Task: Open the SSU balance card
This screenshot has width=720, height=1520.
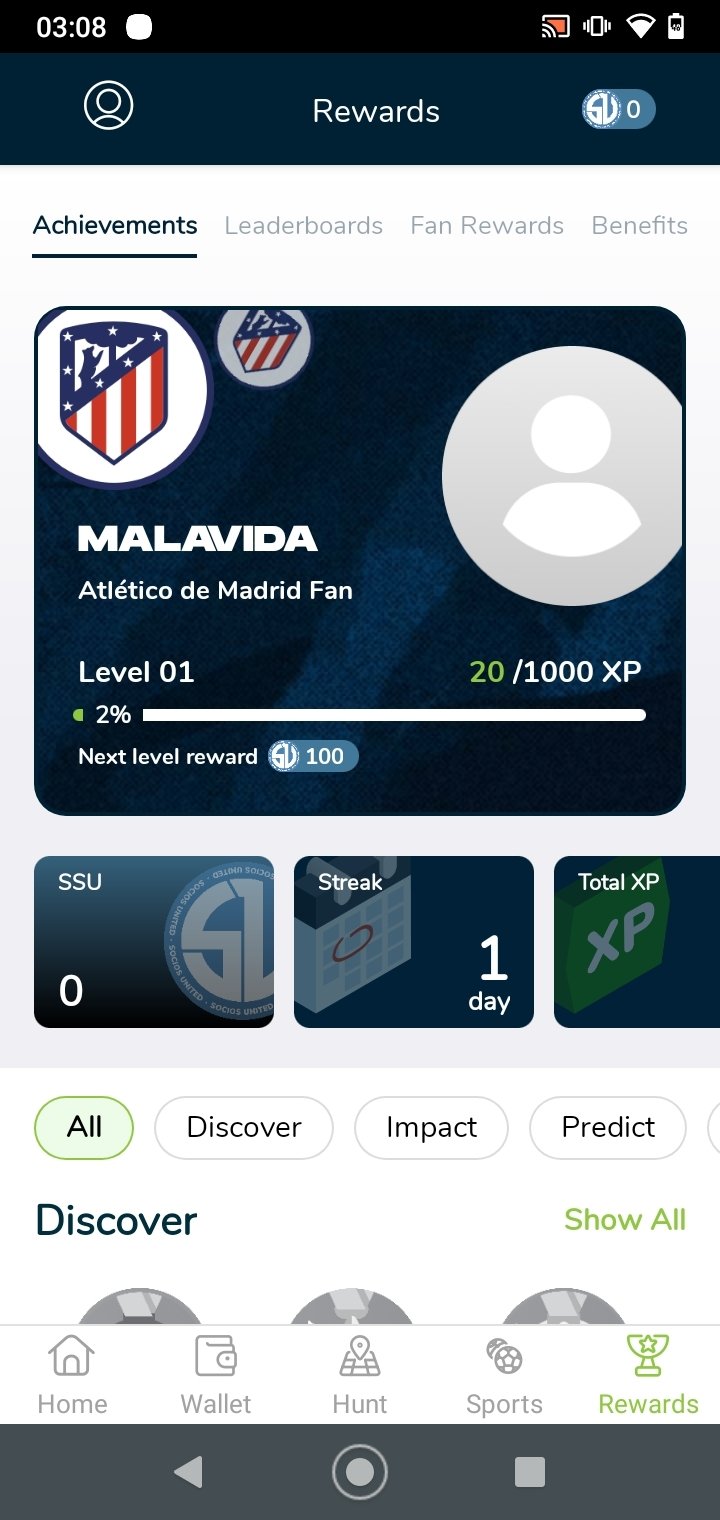Action: [154, 941]
